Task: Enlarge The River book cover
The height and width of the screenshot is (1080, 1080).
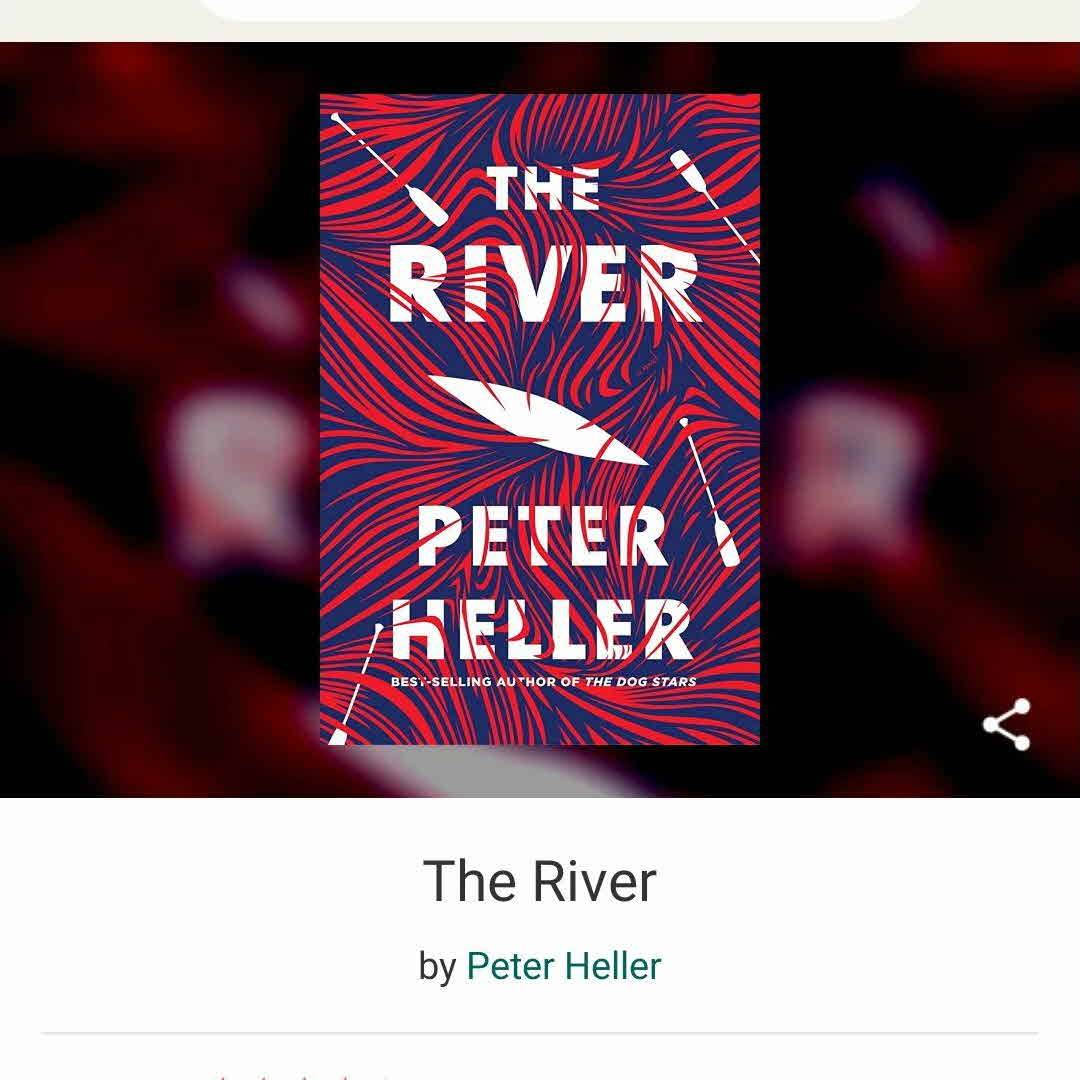Action: click(x=539, y=419)
